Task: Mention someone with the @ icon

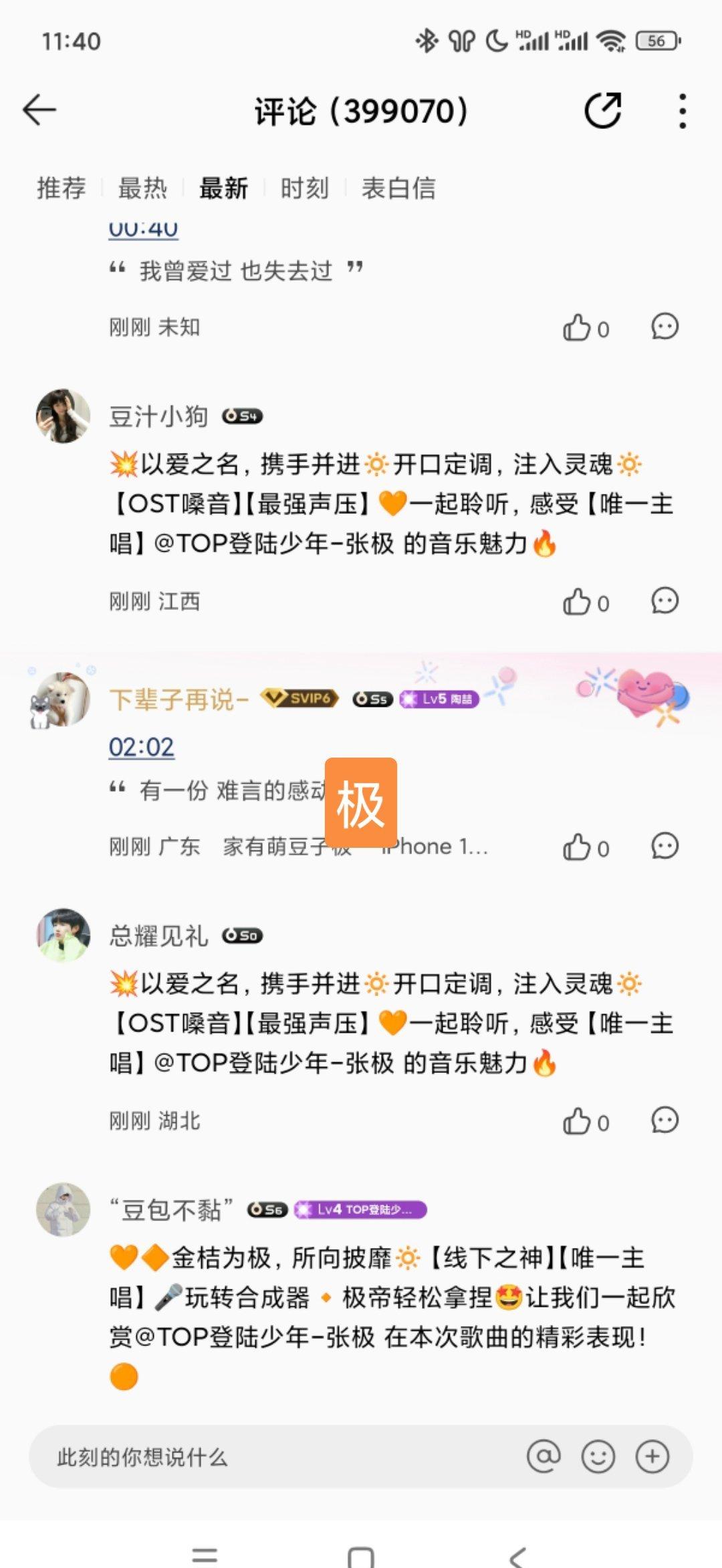Action: pyautogui.click(x=544, y=1456)
